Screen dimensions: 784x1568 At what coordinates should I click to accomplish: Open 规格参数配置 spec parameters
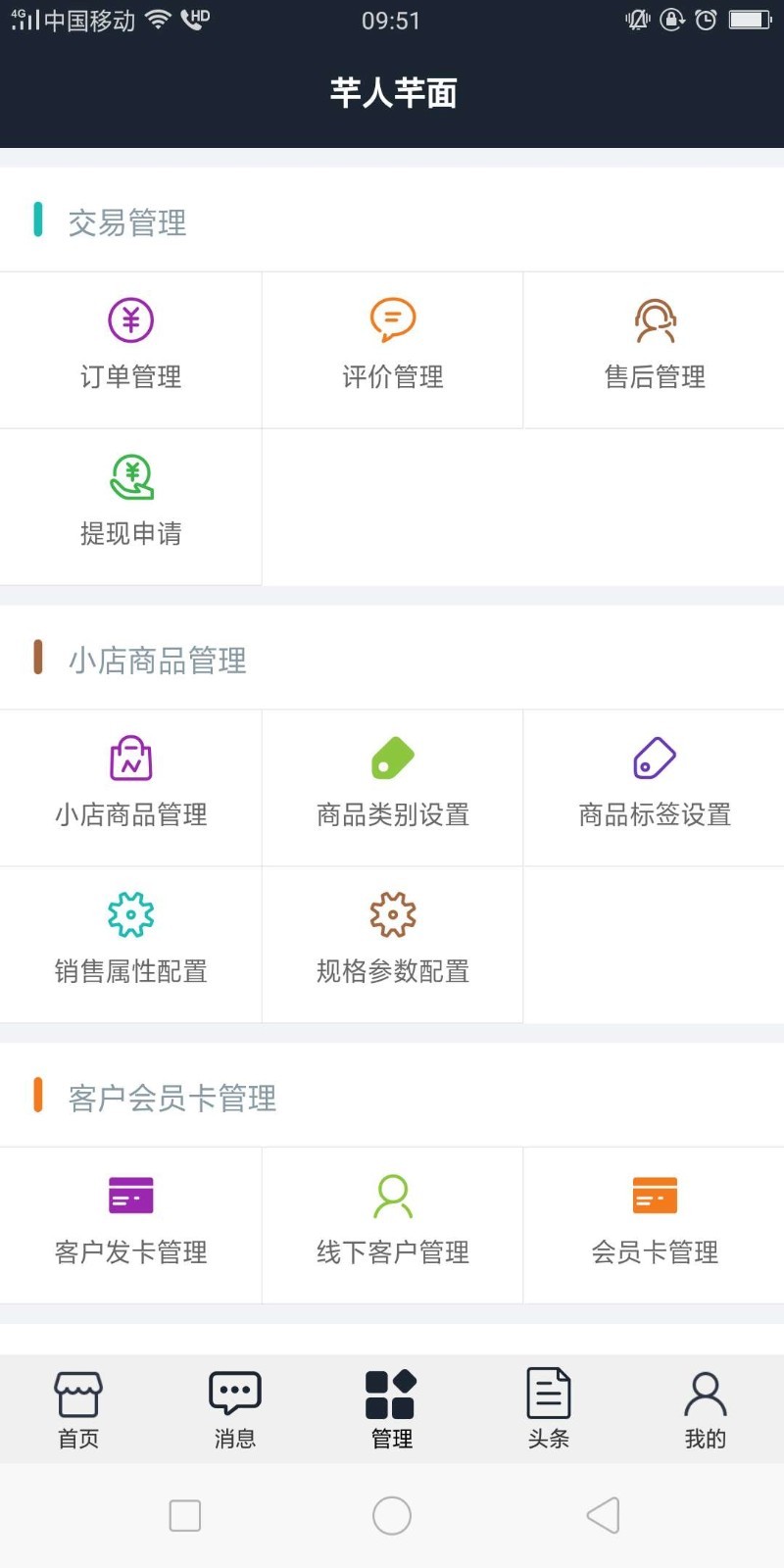[392, 945]
